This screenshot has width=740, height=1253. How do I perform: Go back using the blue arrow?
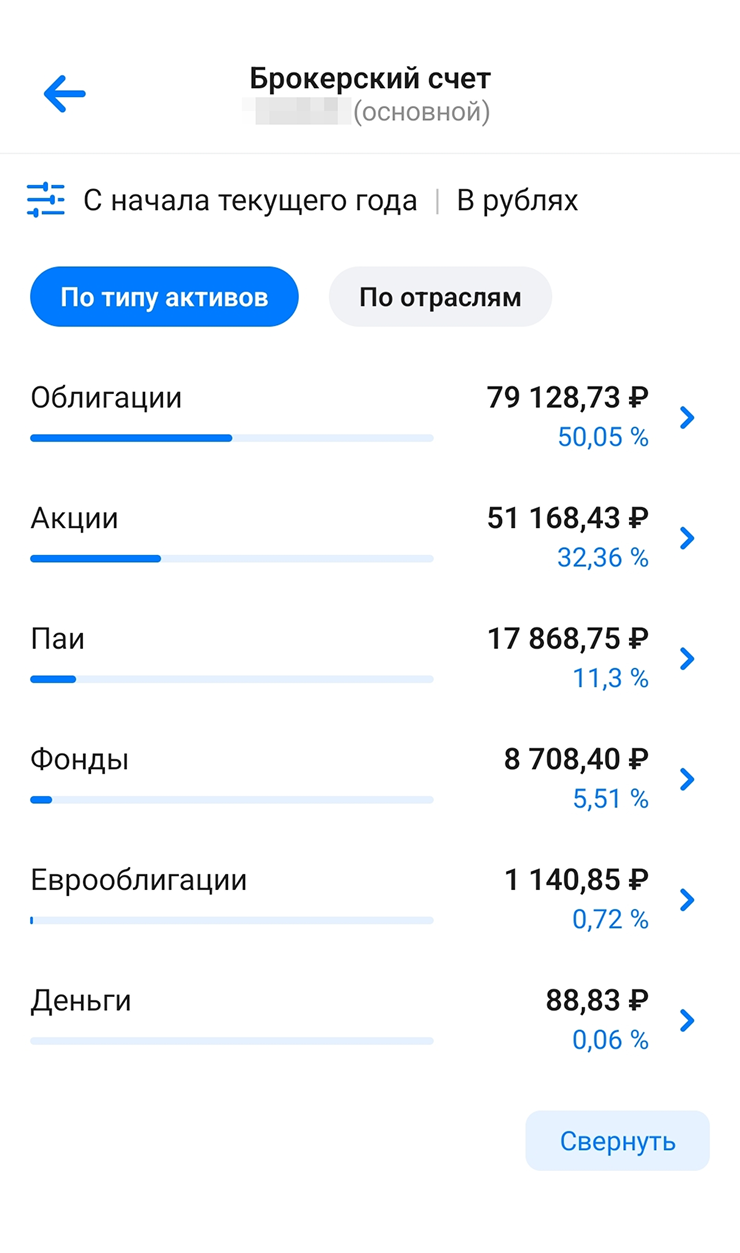[64, 95]
